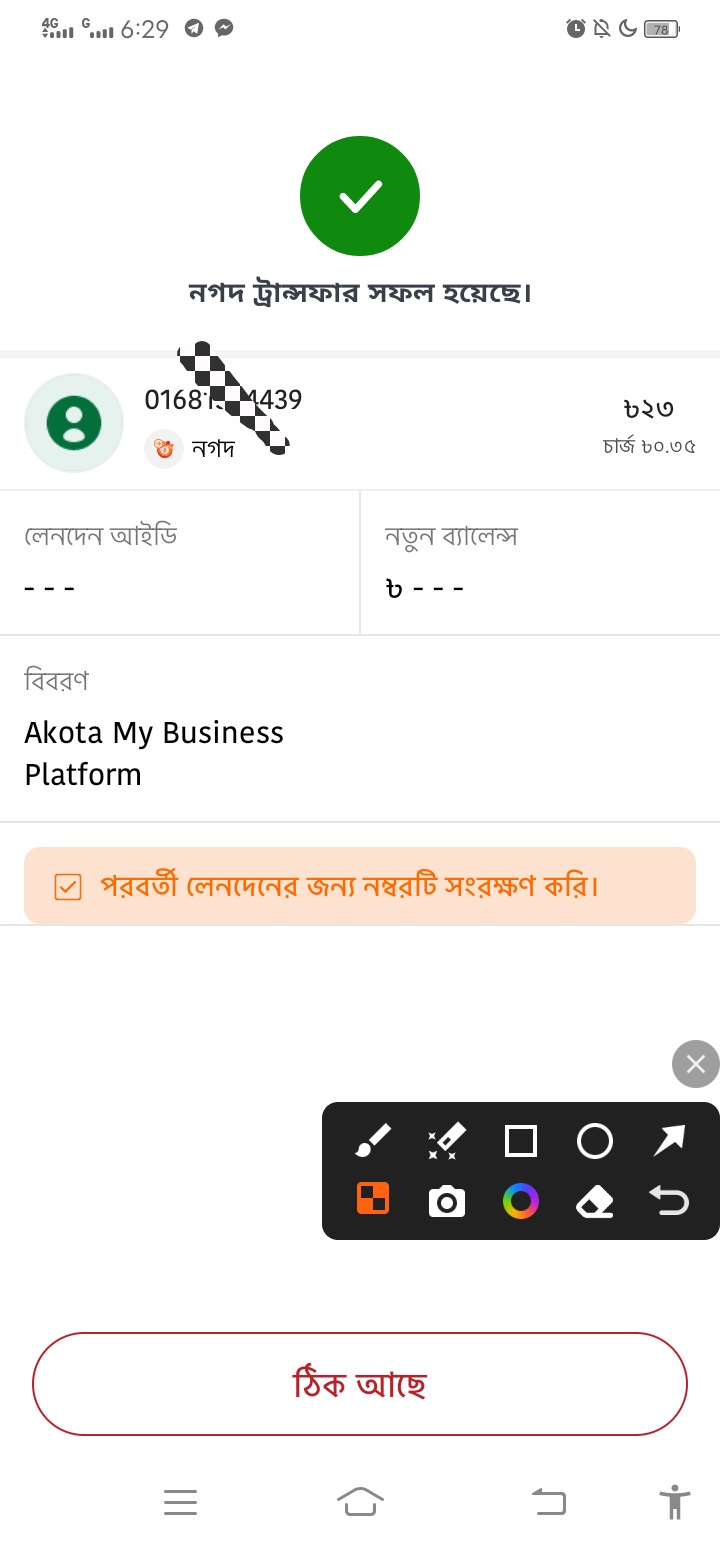Select the mosaic pixelate tool
The image size is (720, 1544).
pyautogui.click(x=373, y=1198)
